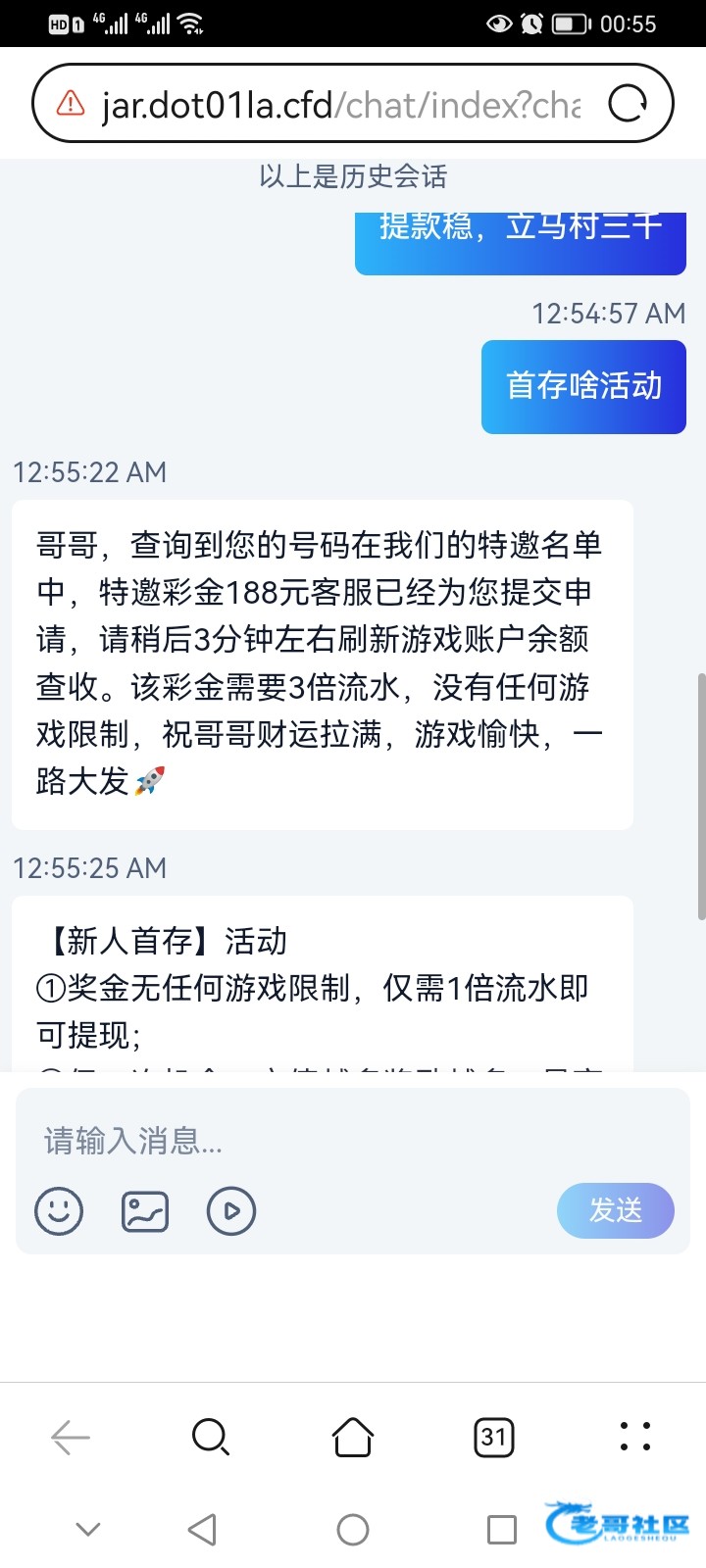The image size is (706, 1568).
Task: Attach an image to the chat
Action: point(145,1211)
